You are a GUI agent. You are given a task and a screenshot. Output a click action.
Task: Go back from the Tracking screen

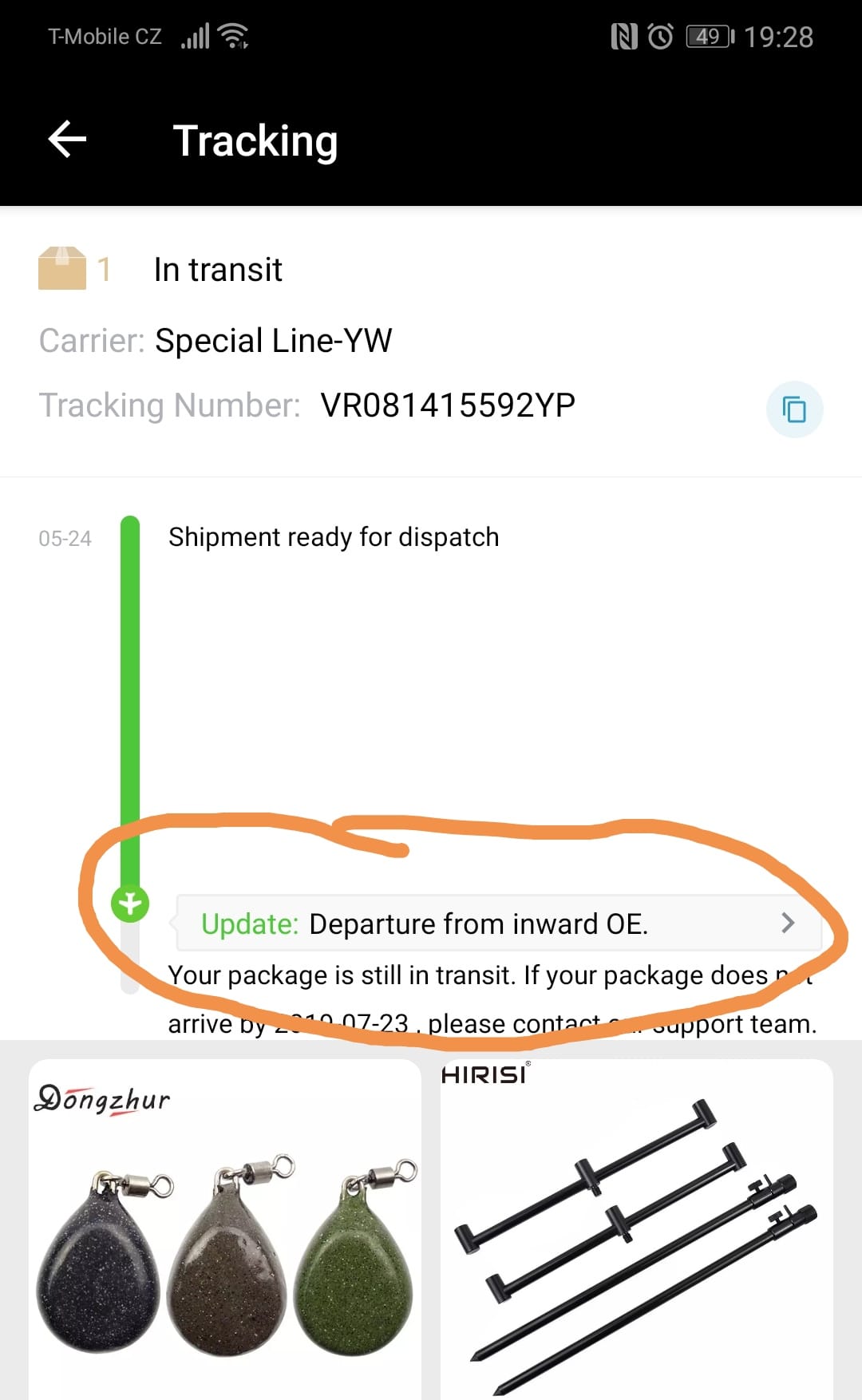[x=67, y=140]
